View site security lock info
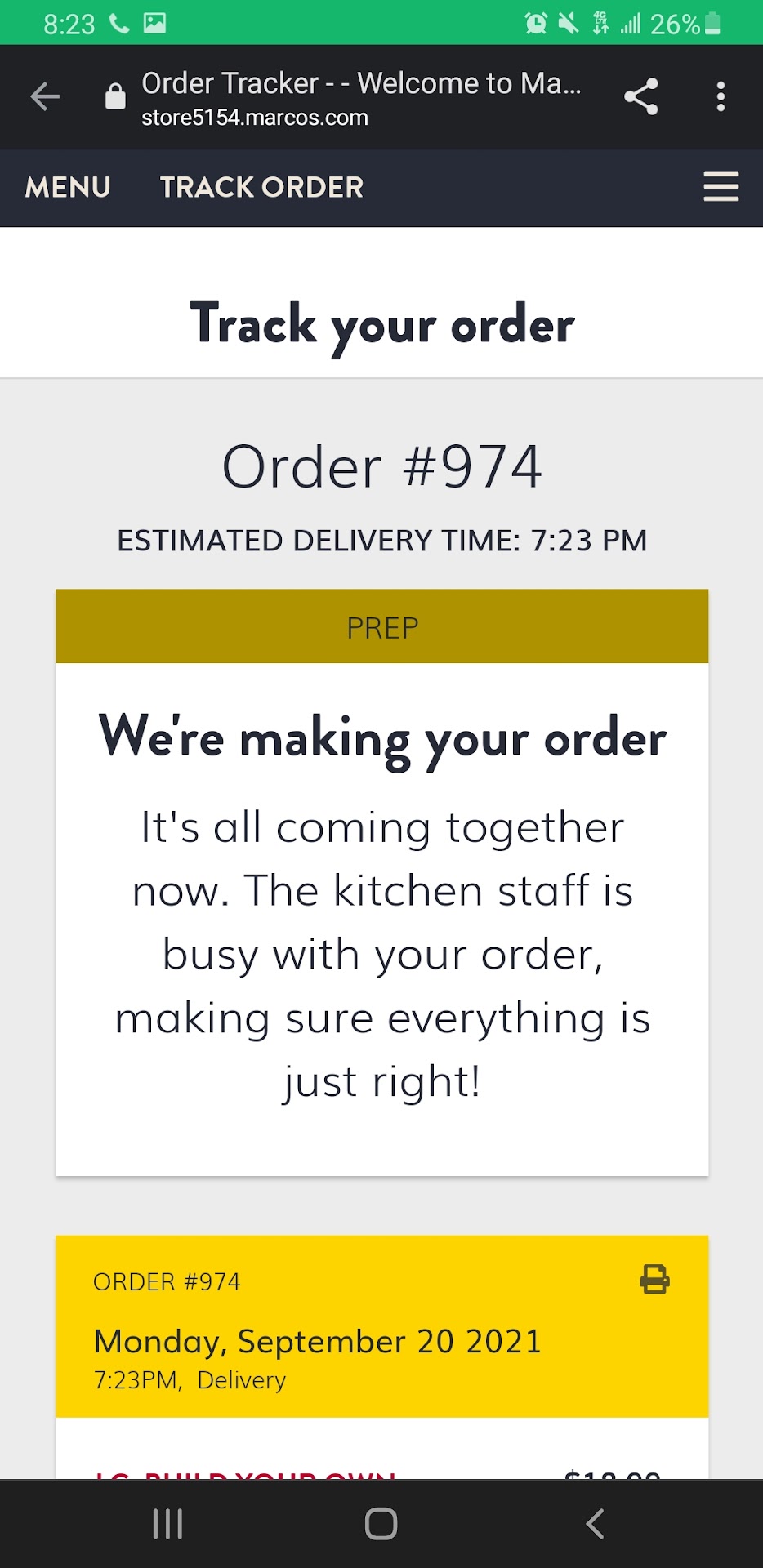The image size is (763, 1568). [x=116, y=96]
